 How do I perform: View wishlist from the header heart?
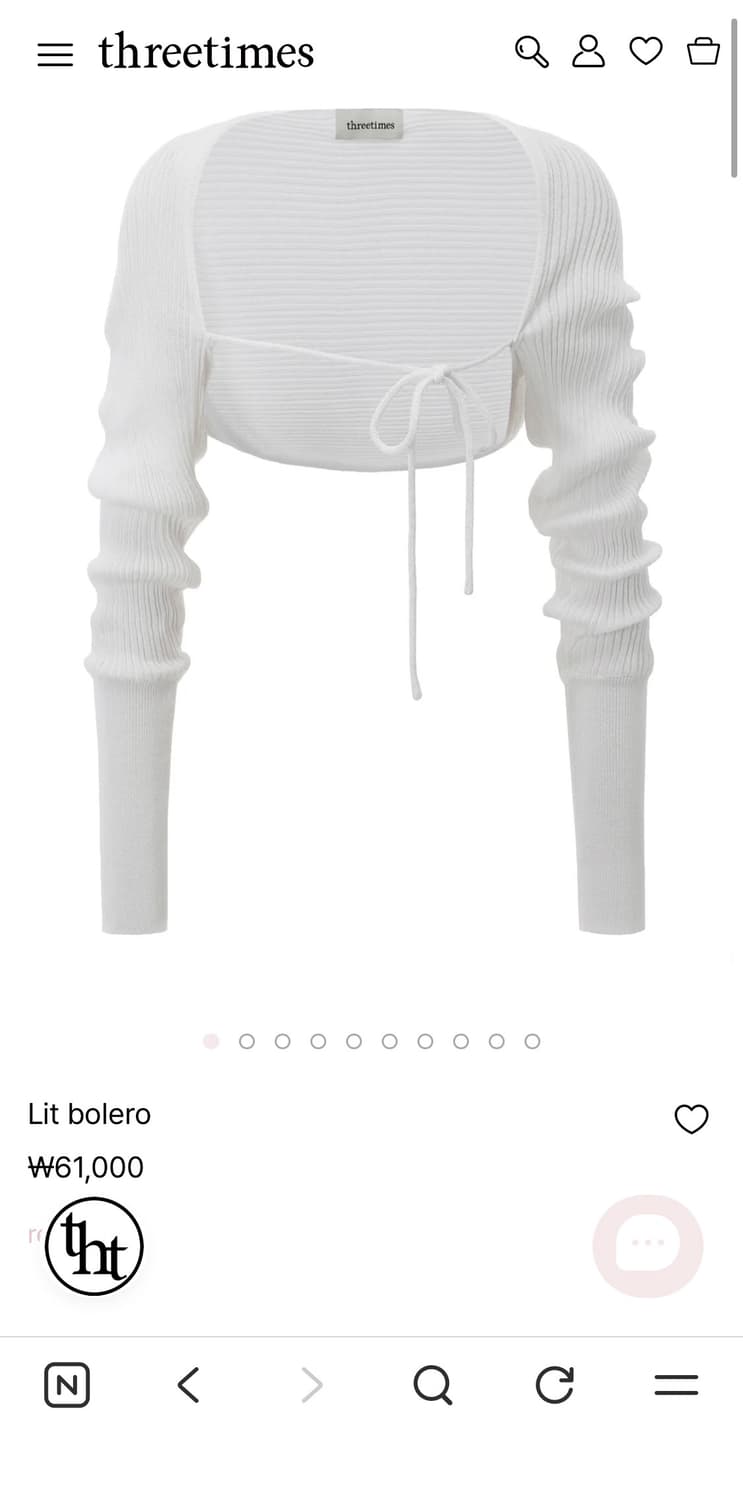(645, 51)
